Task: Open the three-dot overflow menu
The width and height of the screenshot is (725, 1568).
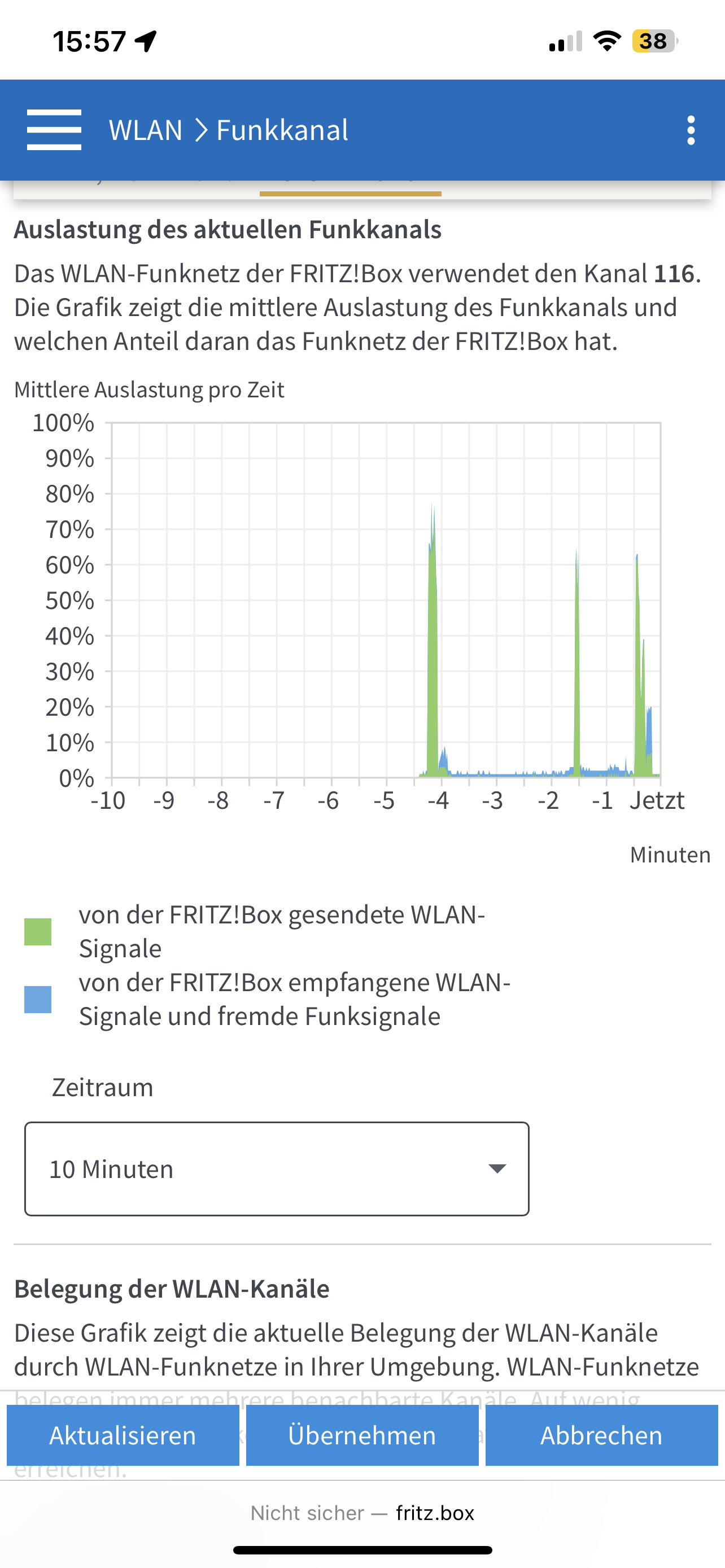Action: click(x=691, y=130)
